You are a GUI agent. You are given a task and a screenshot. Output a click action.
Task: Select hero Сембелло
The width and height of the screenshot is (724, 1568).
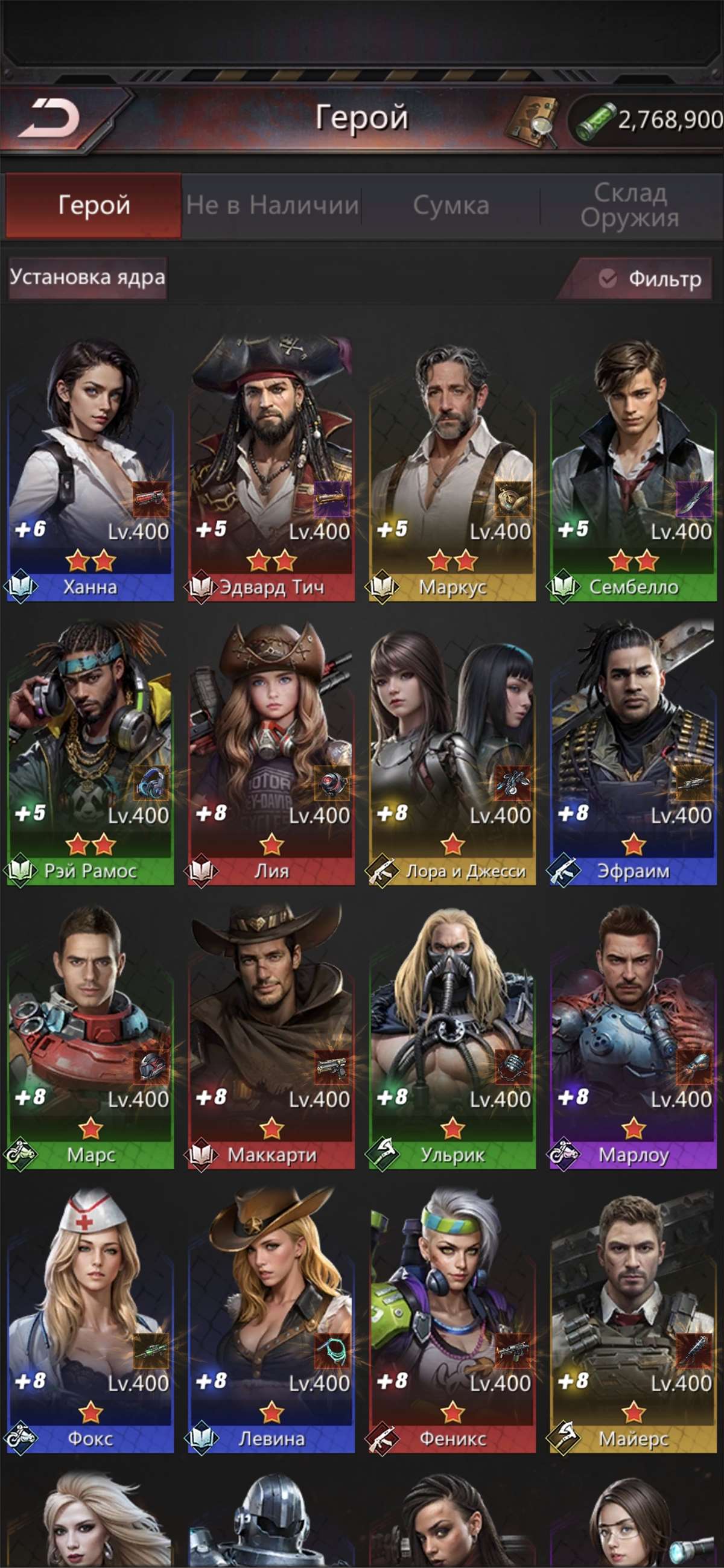[634, 469]
